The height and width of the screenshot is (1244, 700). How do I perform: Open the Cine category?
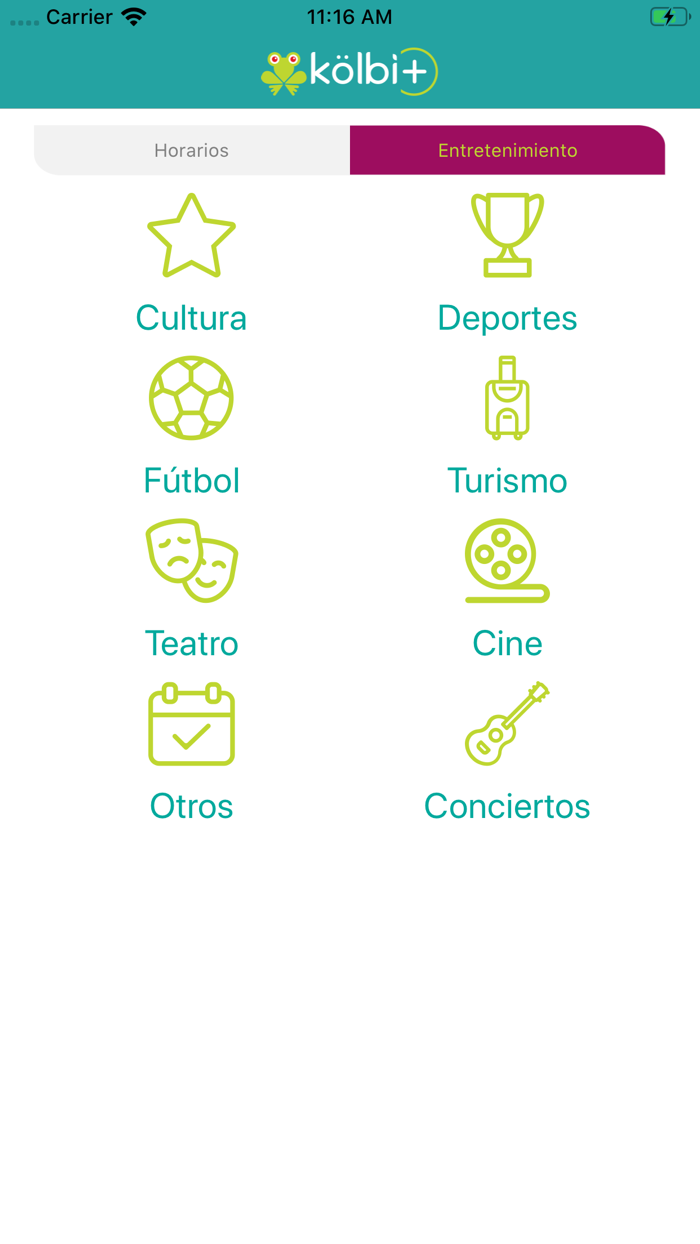(x=507, y=590)
